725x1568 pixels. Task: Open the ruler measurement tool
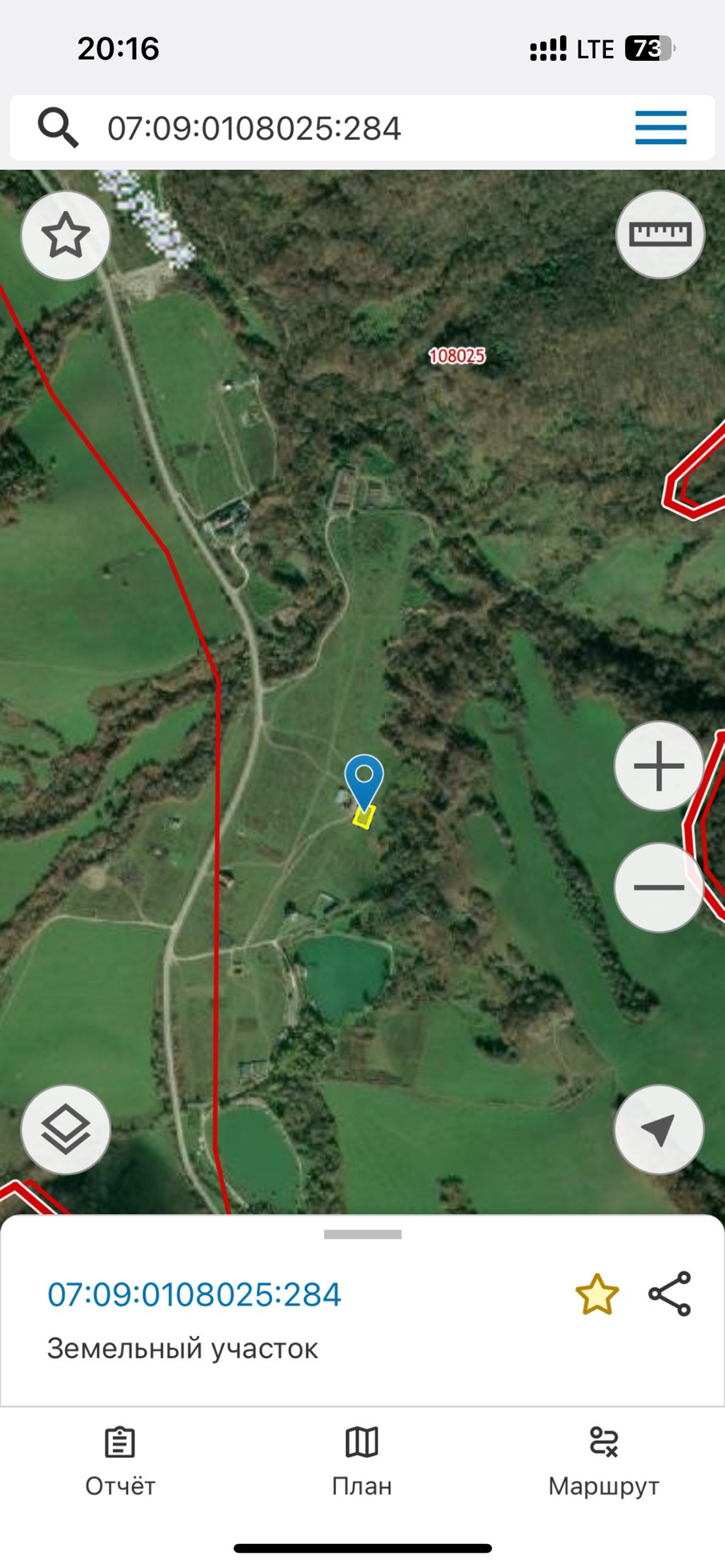coord(659,234)
